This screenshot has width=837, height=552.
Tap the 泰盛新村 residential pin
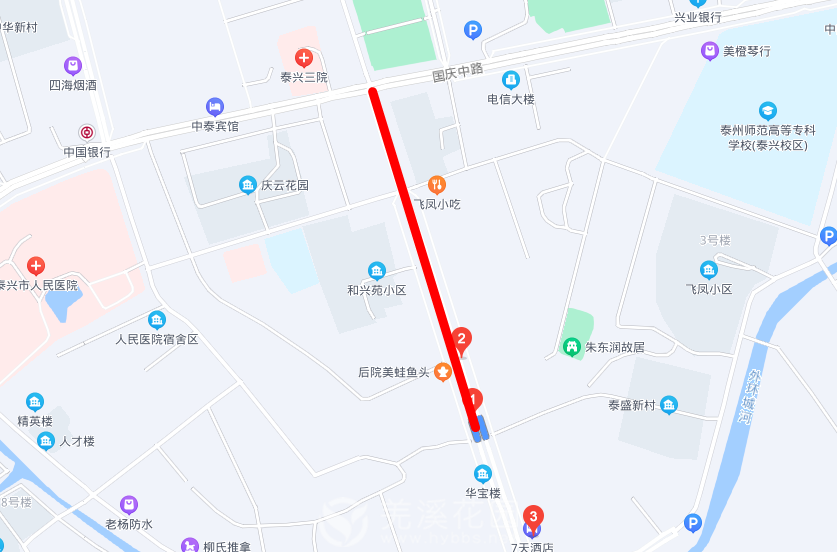point(669,405)
